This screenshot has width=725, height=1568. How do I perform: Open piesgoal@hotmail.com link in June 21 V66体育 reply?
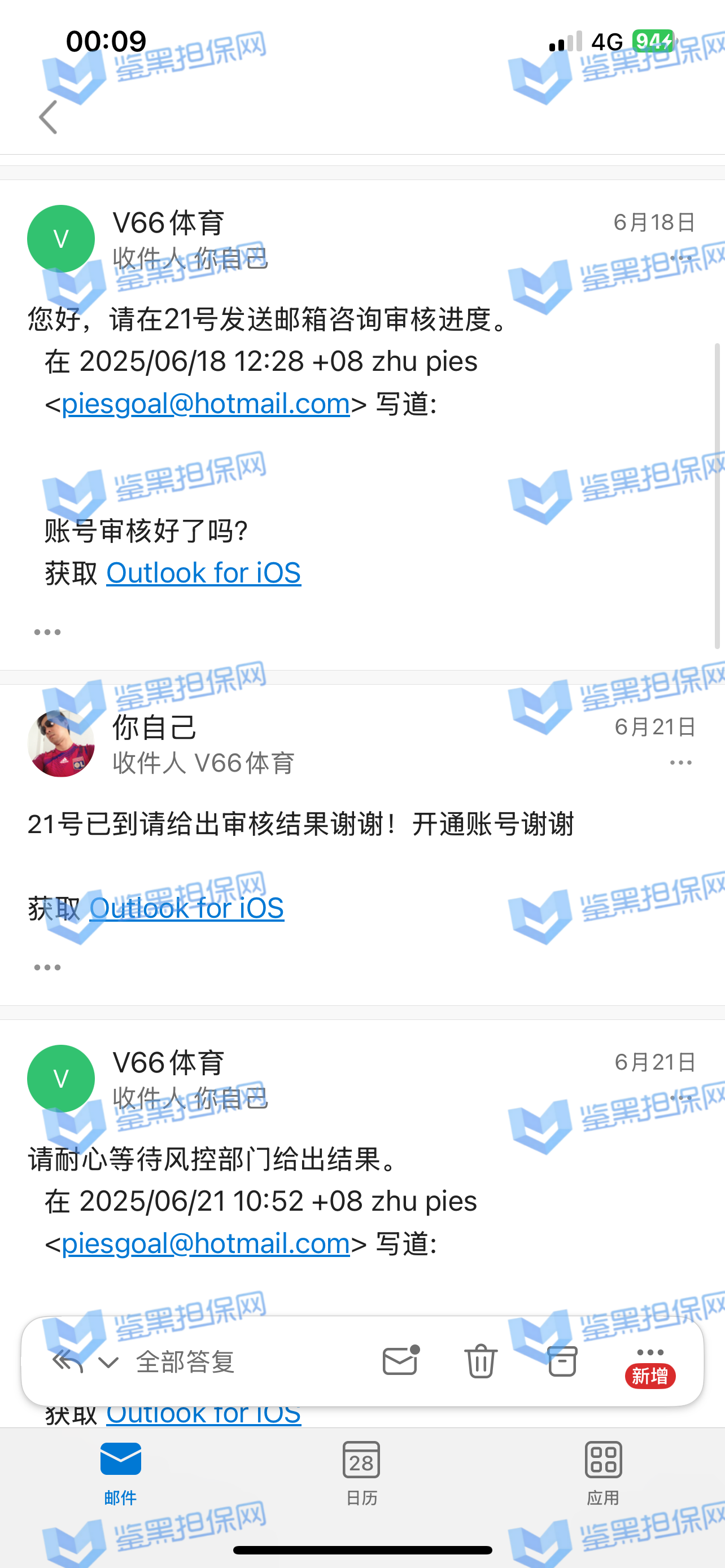point(206,1243)
